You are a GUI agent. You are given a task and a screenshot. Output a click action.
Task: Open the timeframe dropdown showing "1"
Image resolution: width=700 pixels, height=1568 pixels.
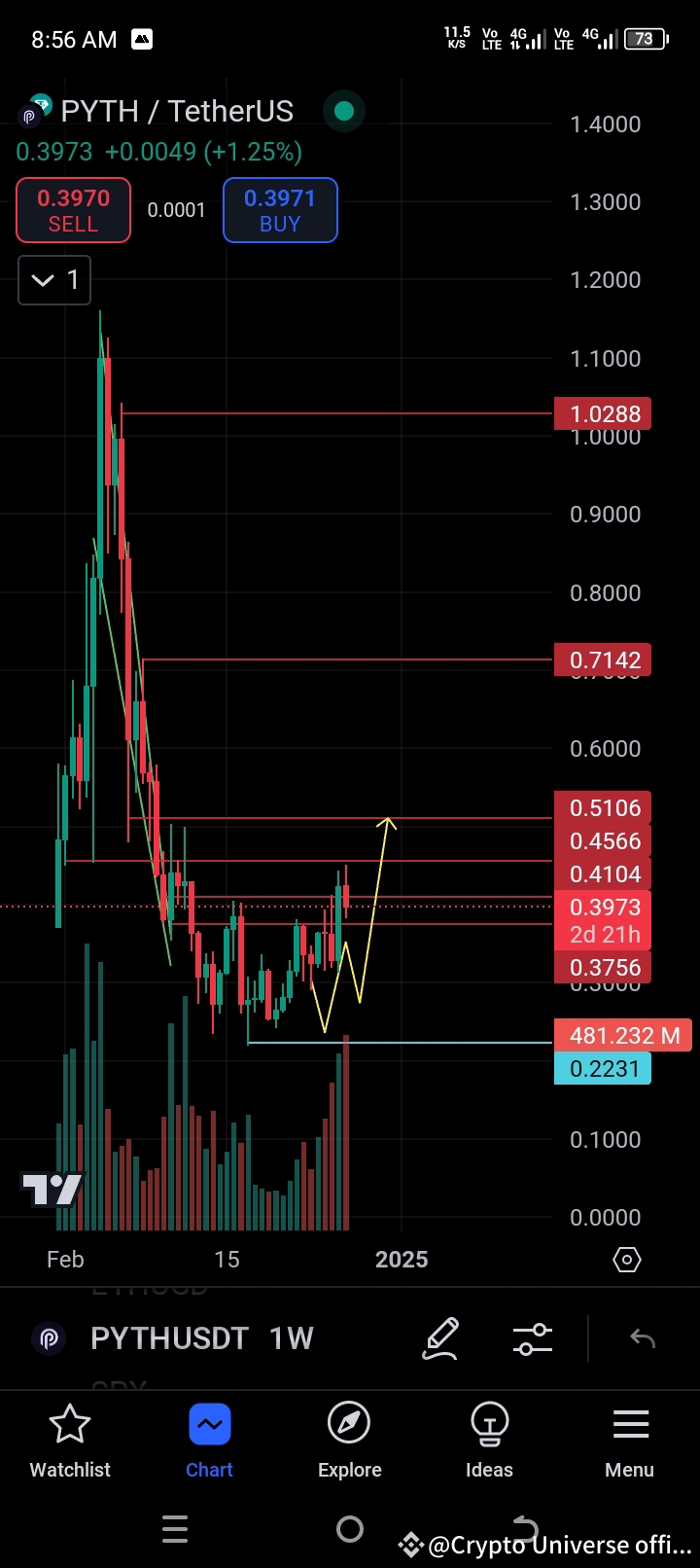tap(53, 280)
